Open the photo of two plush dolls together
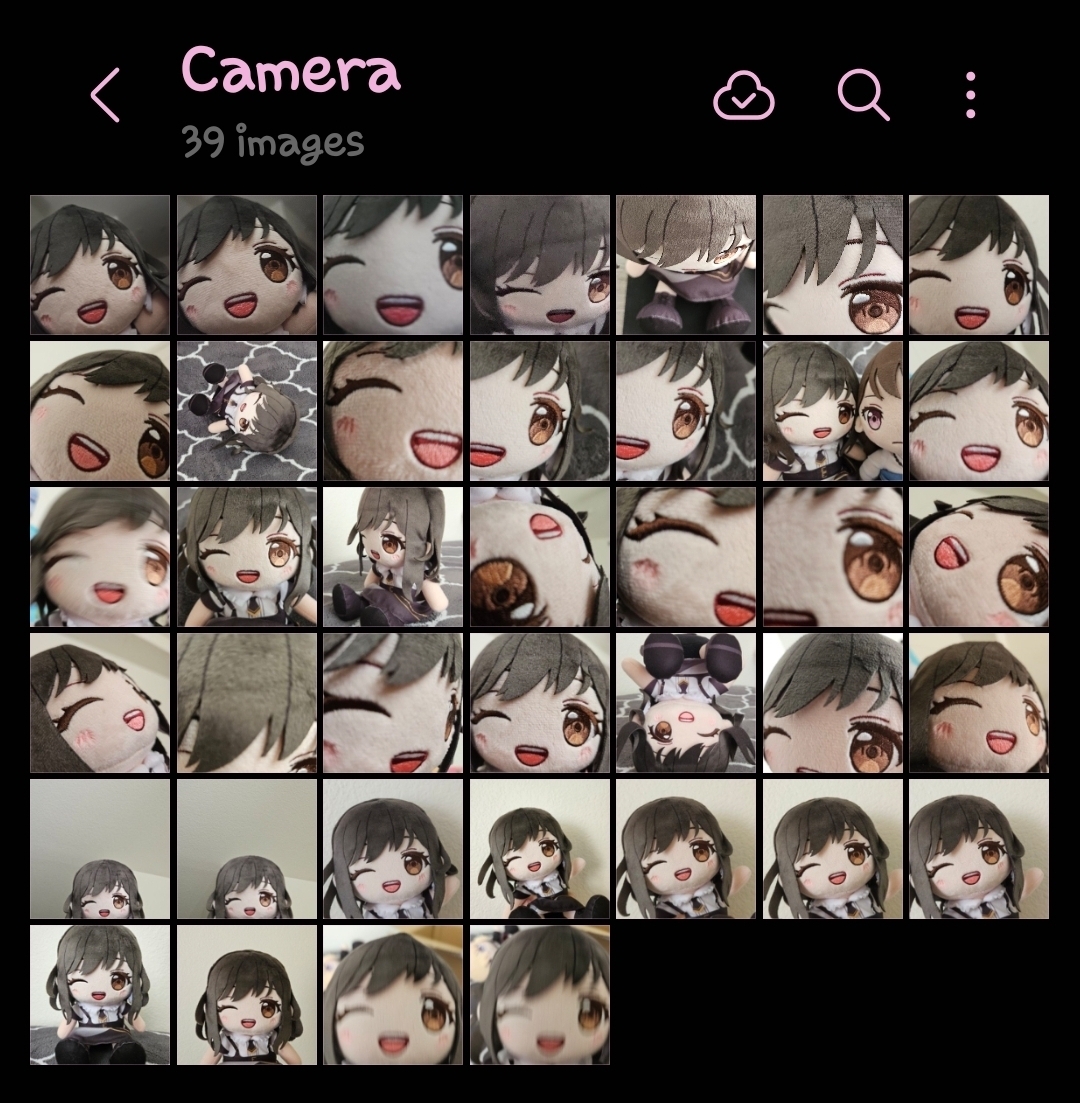Screen dimensions: 1080x1103 click(832, 411)
